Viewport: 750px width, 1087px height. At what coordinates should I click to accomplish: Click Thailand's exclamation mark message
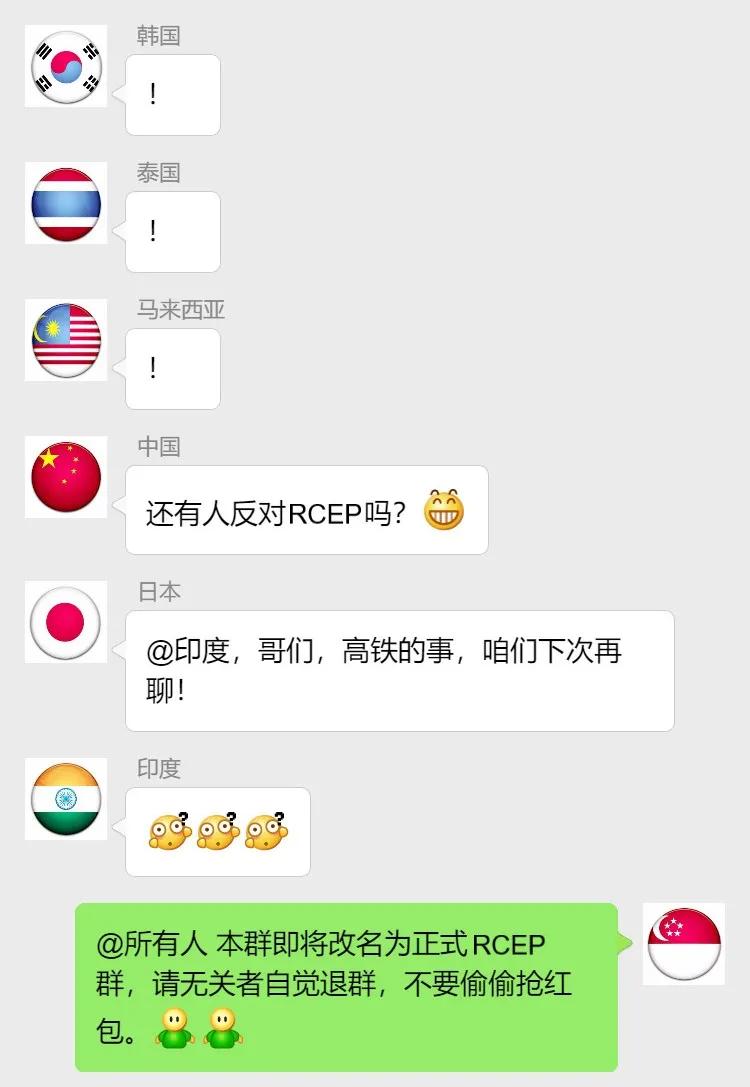pyautogui.click(x=172, y=230)
